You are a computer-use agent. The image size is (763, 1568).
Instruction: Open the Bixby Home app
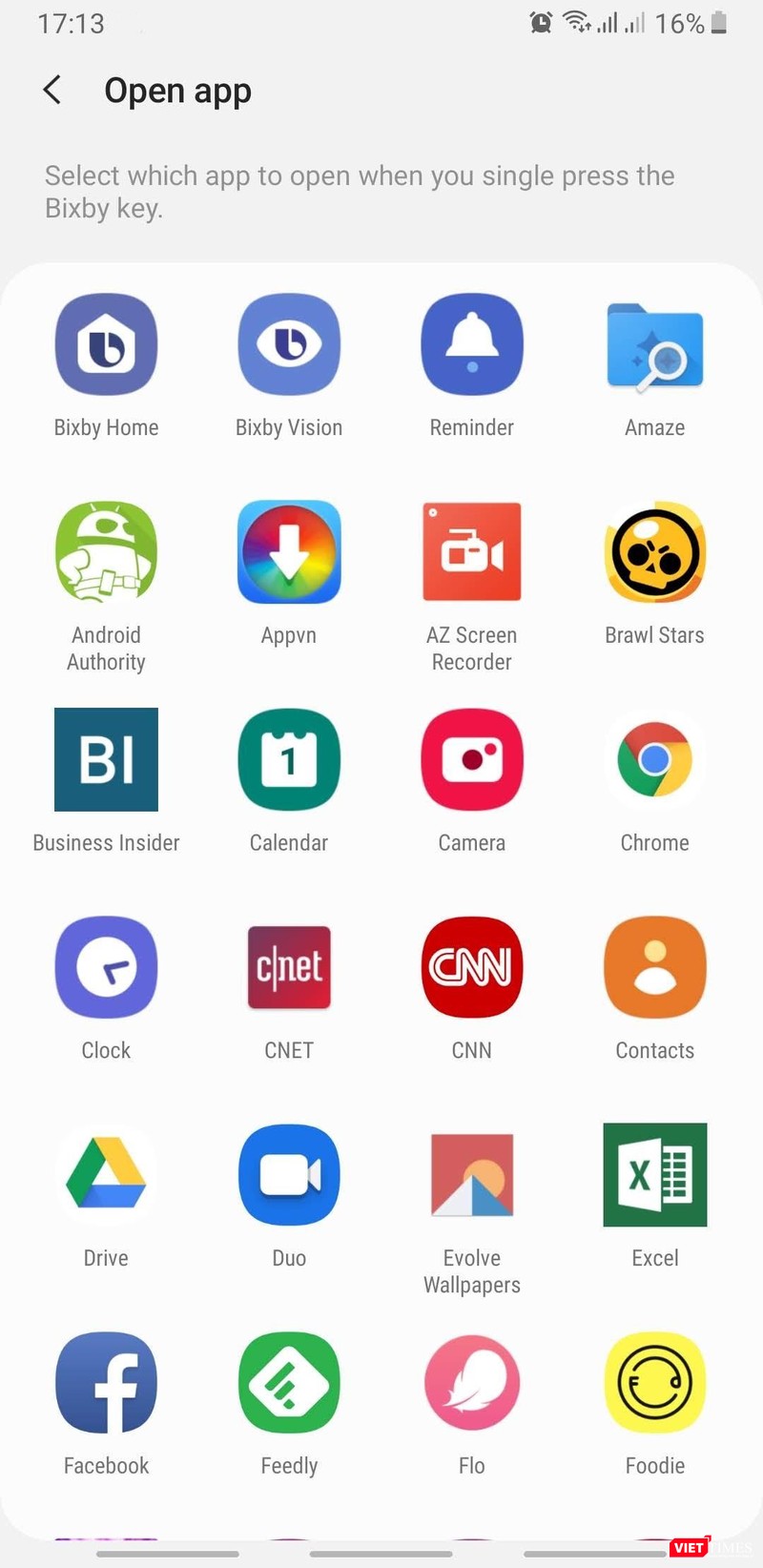pos(106,344)
